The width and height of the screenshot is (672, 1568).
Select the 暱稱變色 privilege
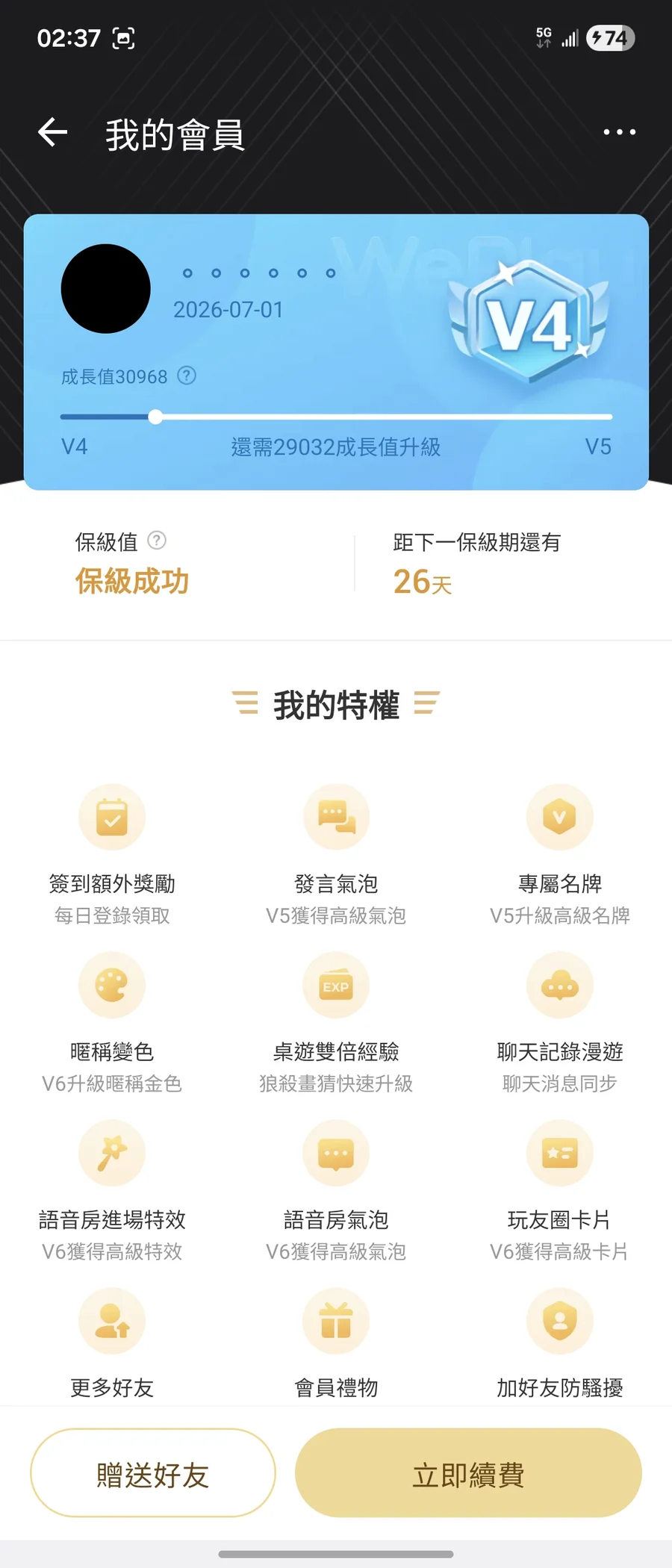[112, 986]
